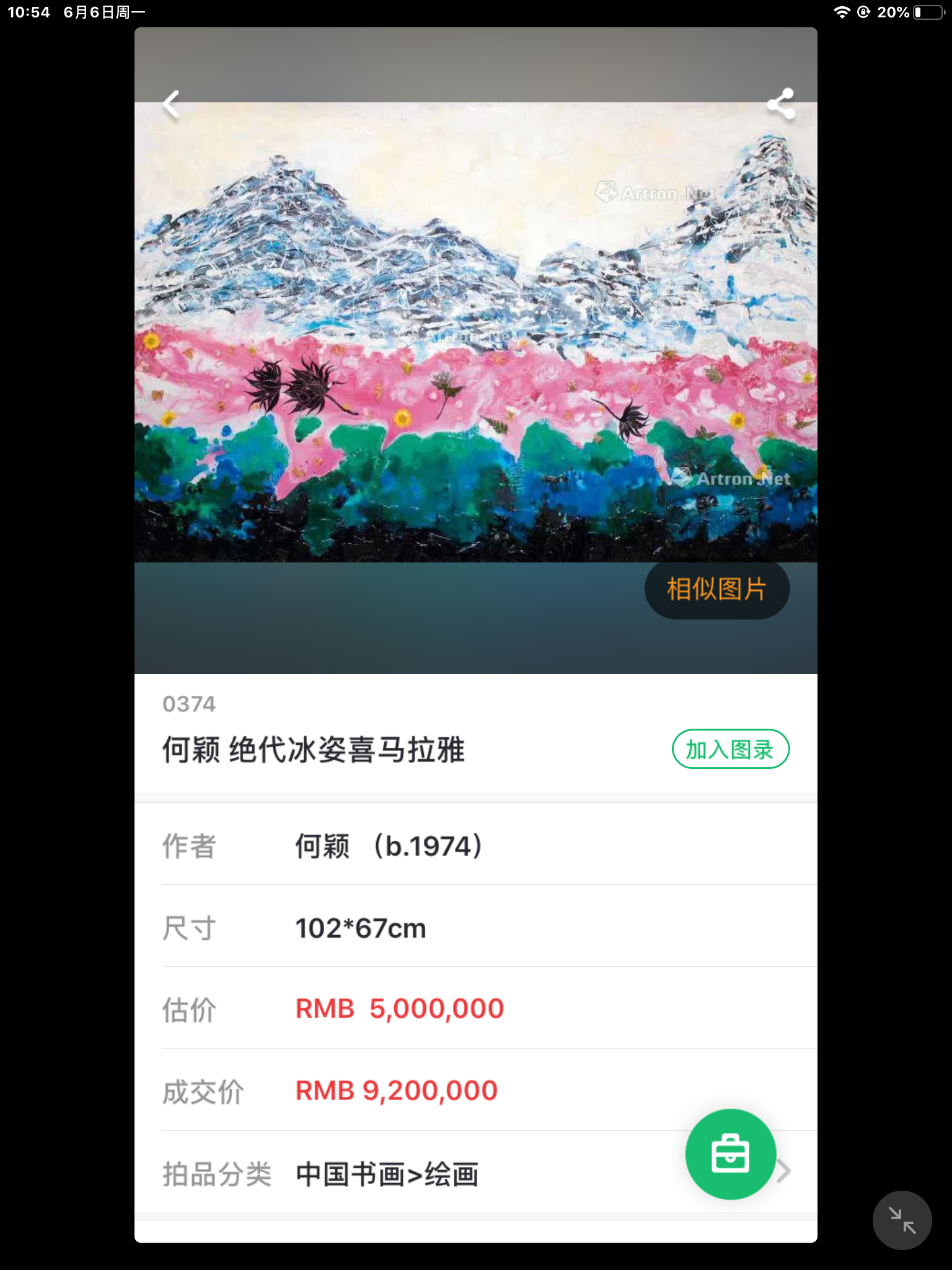Image resolution: width=952 pixels, height=1270 pixels.
Task: Open the green briefcase floating button
Action: tap(730, 1154)
